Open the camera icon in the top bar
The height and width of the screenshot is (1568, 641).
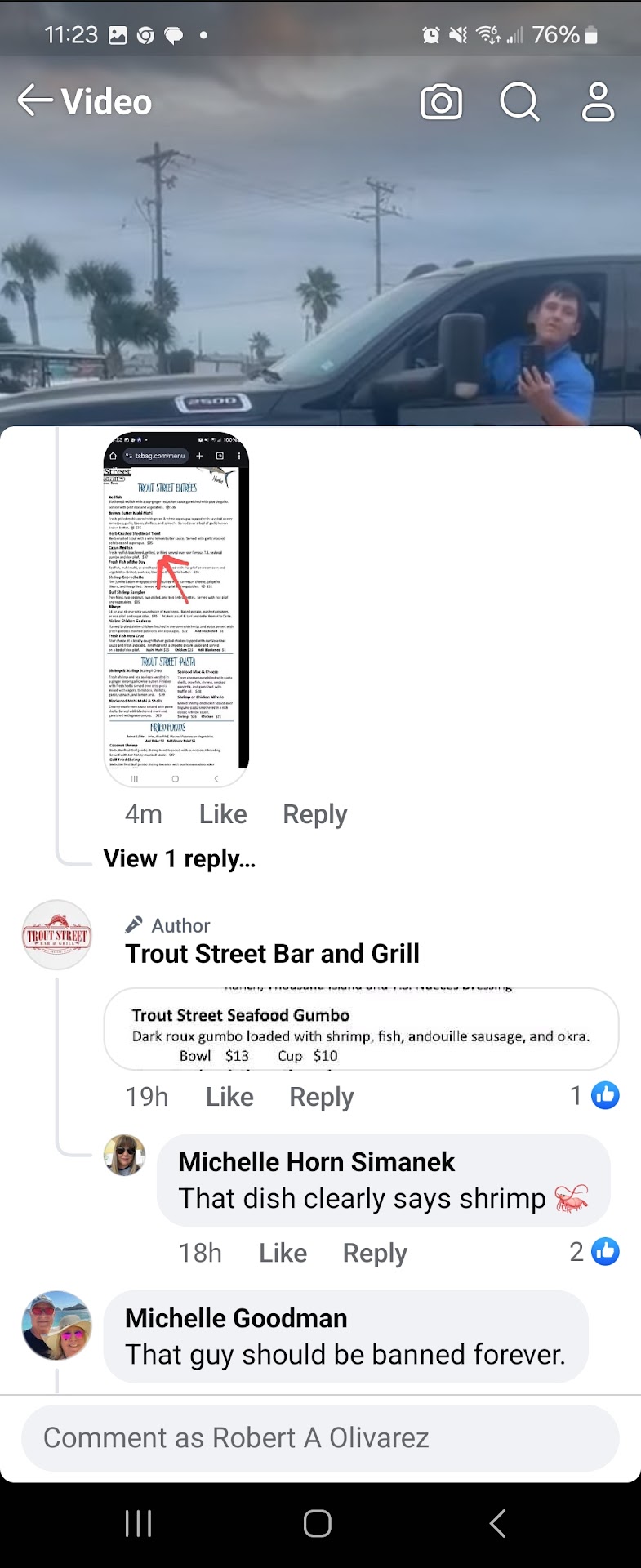[441, 101]
